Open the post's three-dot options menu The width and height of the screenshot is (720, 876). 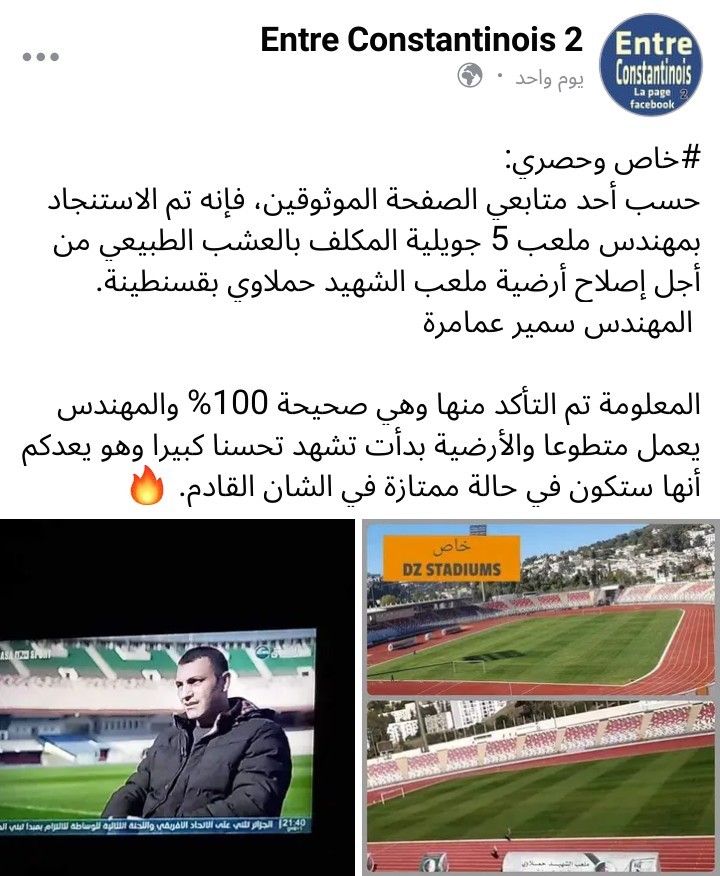[x=41, y=57]
